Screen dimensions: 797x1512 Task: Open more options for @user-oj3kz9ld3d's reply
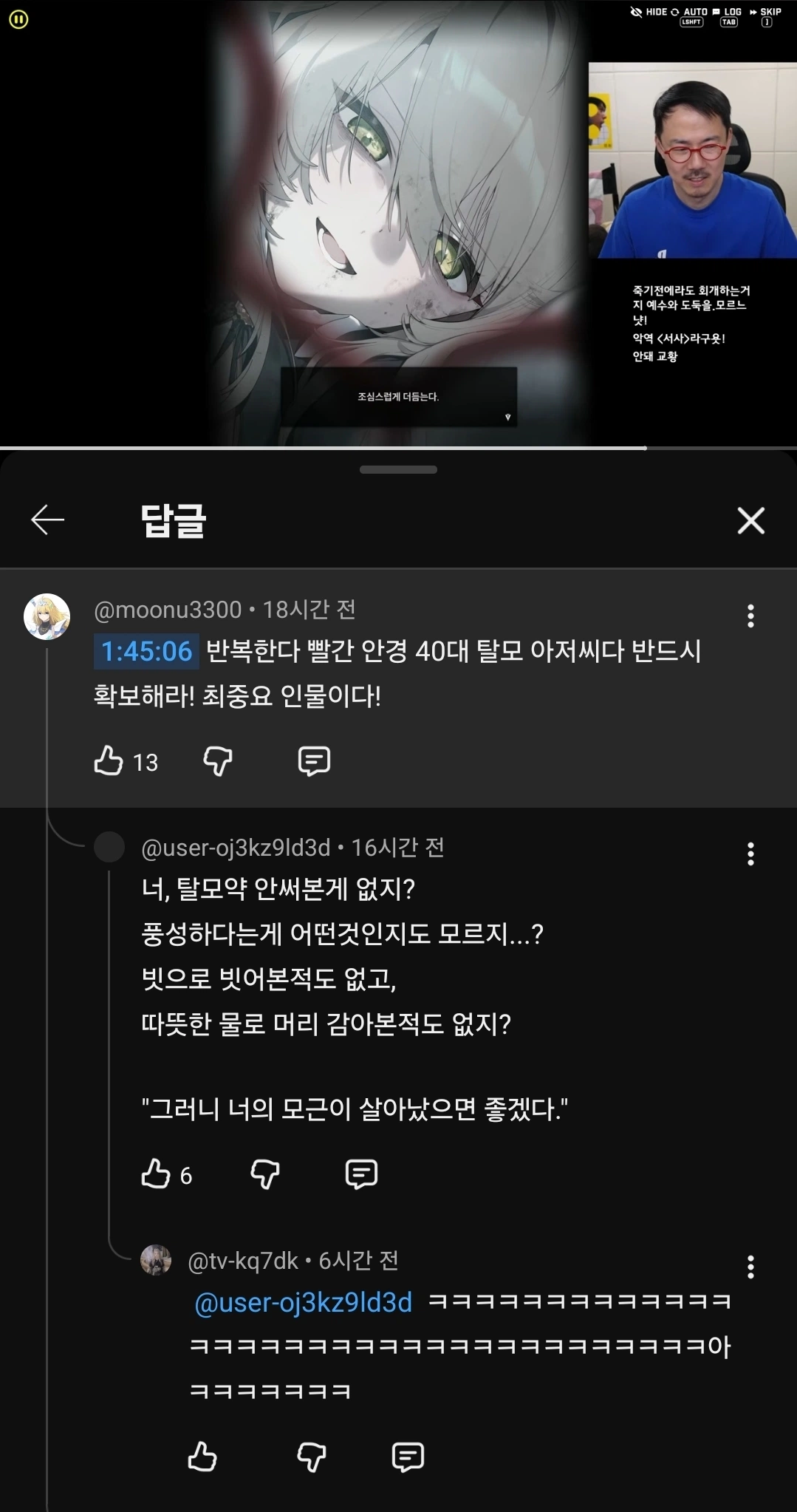tap(750, 854)
